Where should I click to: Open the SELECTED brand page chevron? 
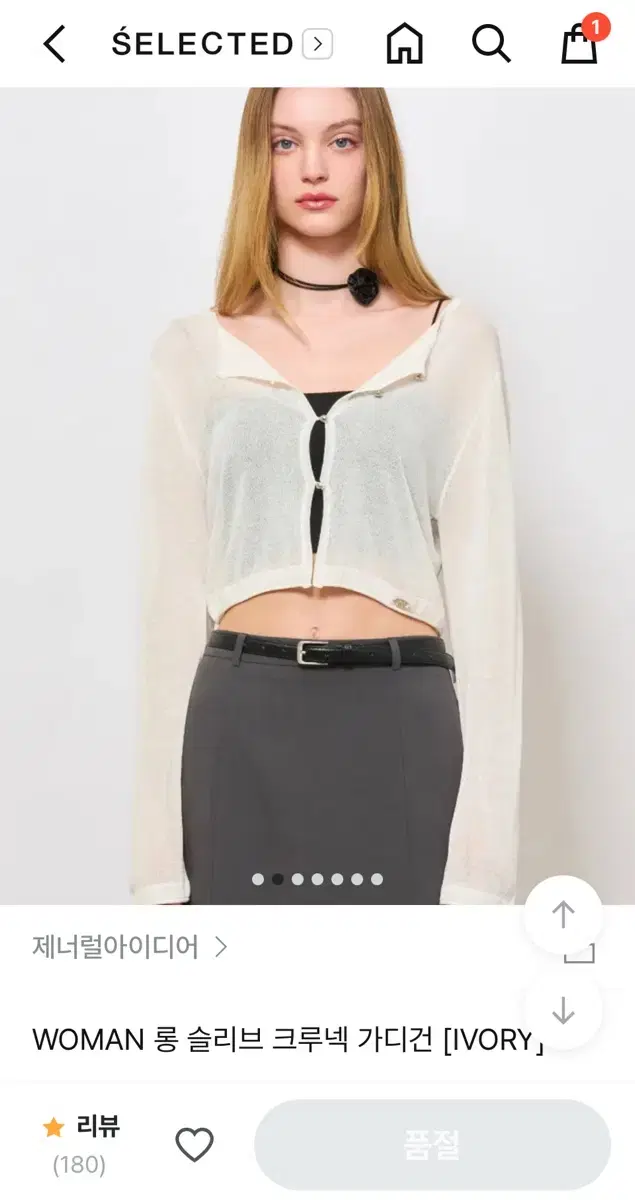coord(318,44)
